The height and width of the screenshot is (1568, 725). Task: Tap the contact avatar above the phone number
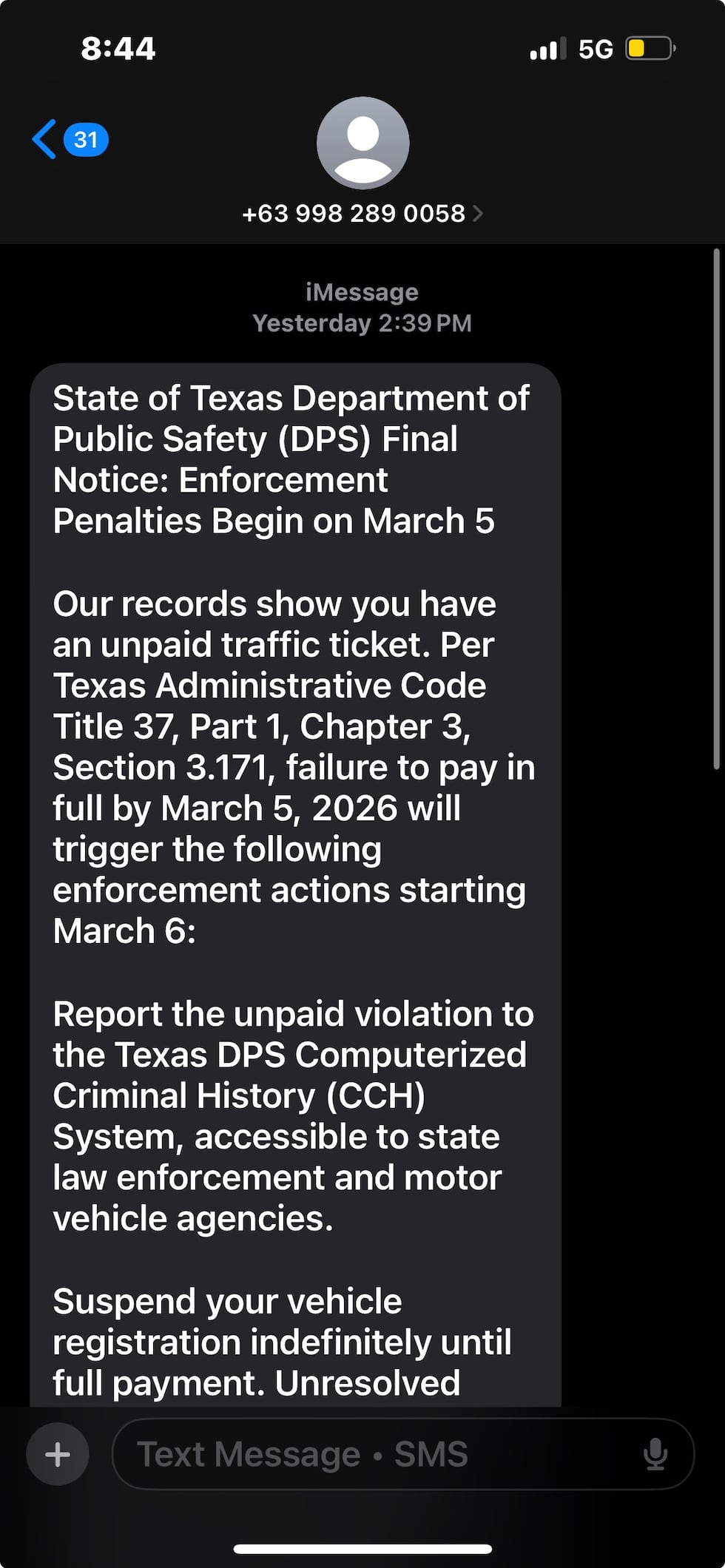pyautogui.click(x=362, y=144)
